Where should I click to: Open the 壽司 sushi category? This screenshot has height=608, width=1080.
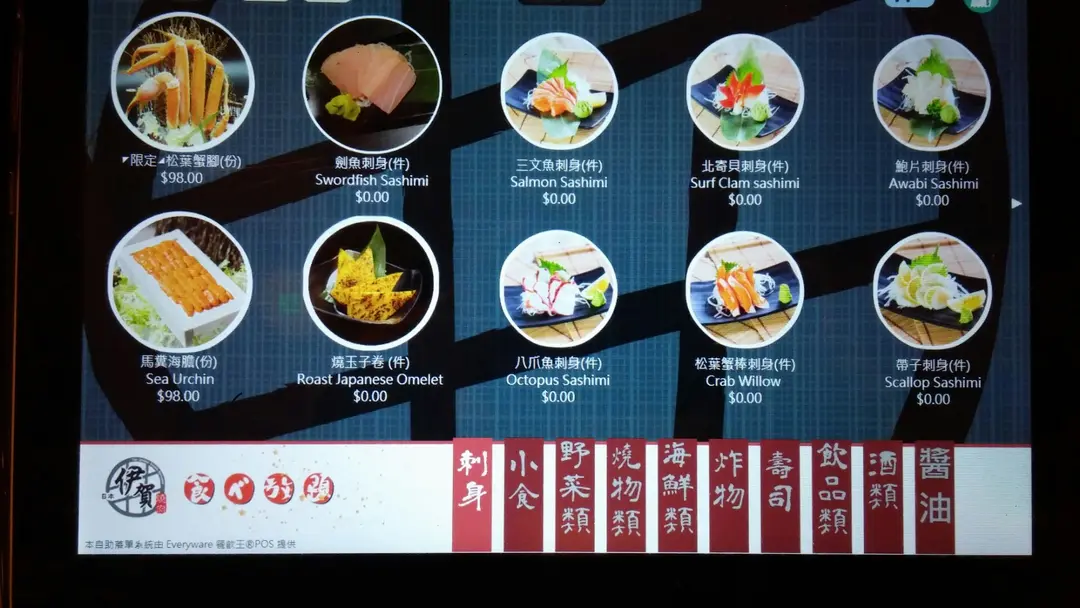780,495
